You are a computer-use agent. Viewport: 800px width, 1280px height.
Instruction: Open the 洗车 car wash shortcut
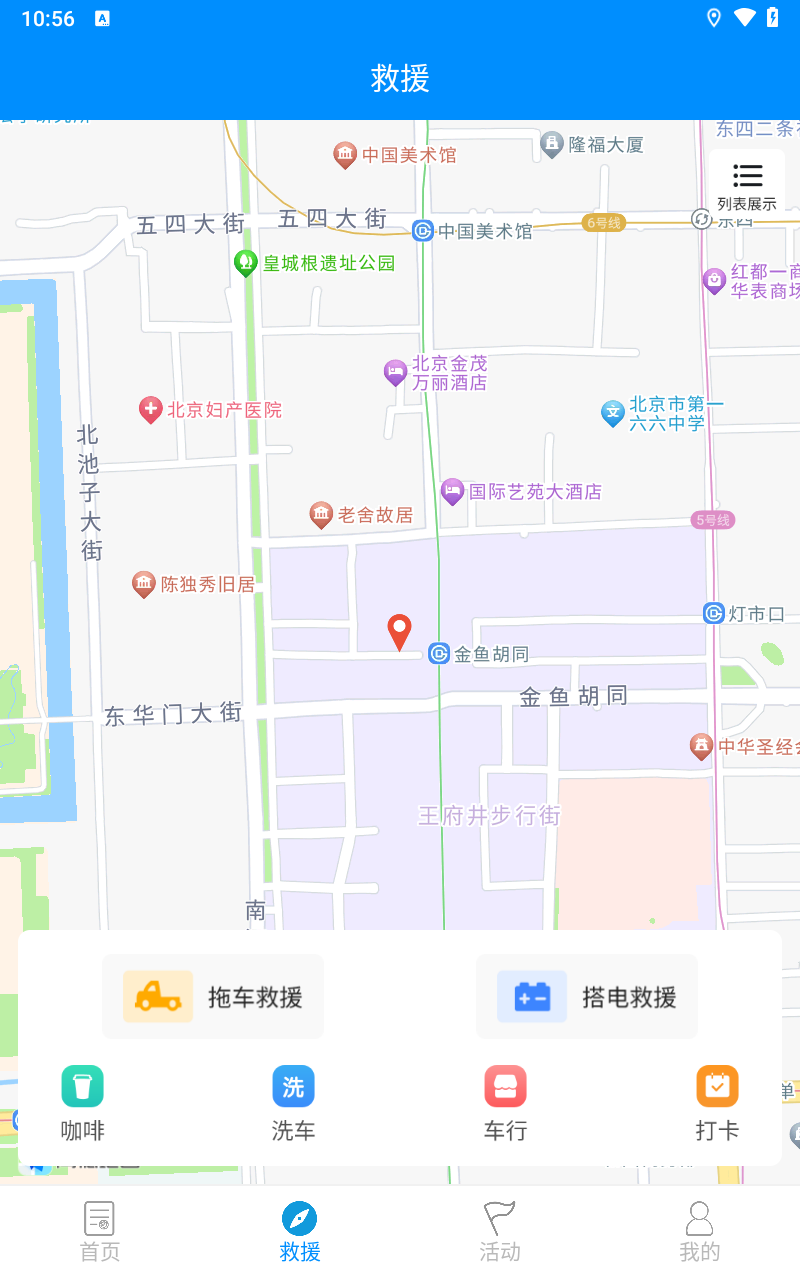pos(293,1103)
